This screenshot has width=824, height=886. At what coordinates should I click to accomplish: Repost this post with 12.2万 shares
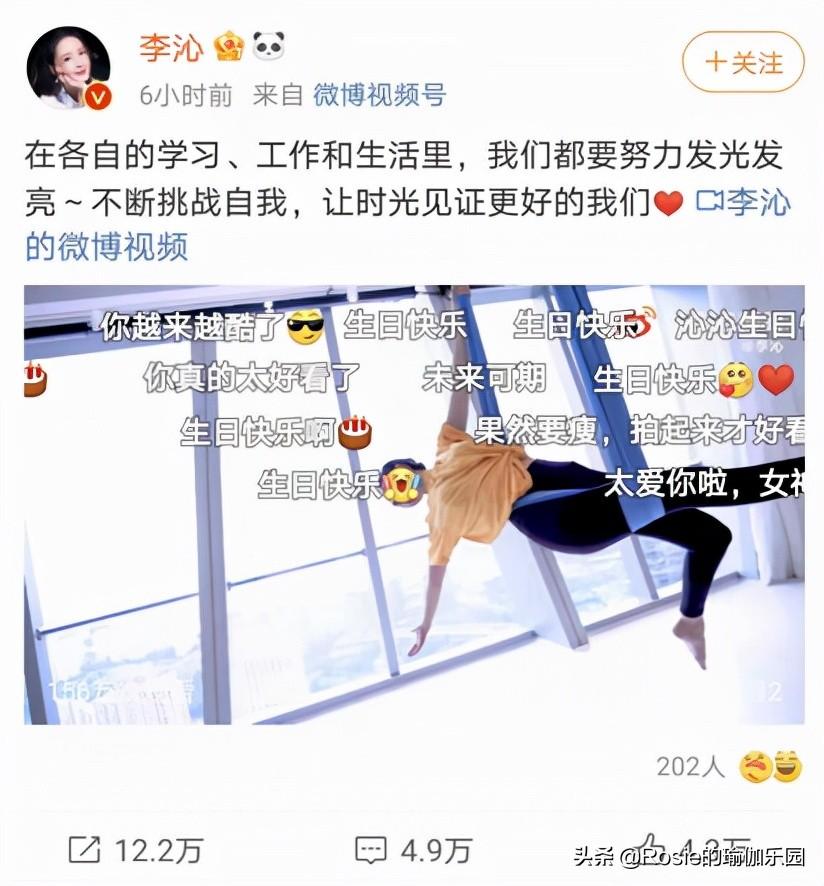[135, 850]
